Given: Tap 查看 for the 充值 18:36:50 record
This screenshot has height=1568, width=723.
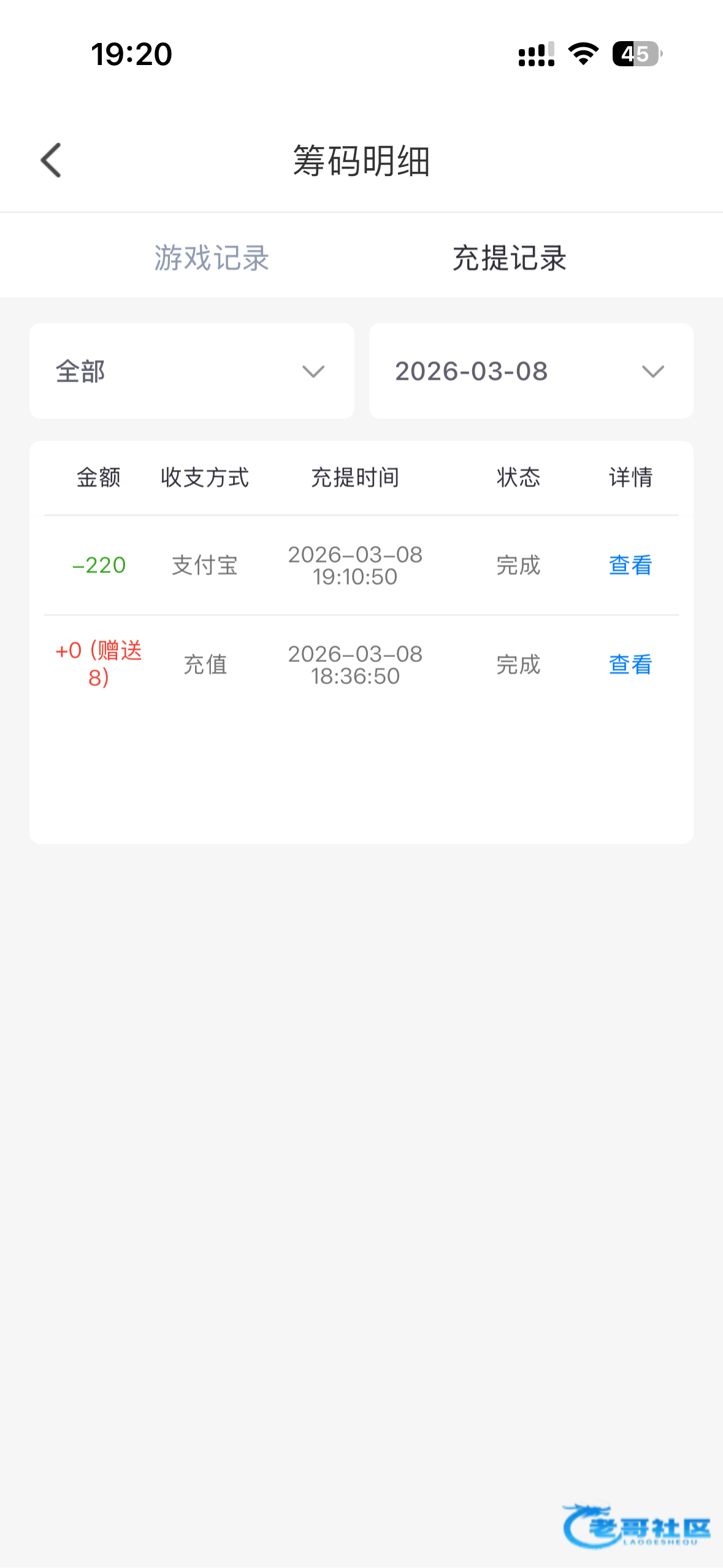Looking at the screenshot, I should pos(630,664).
